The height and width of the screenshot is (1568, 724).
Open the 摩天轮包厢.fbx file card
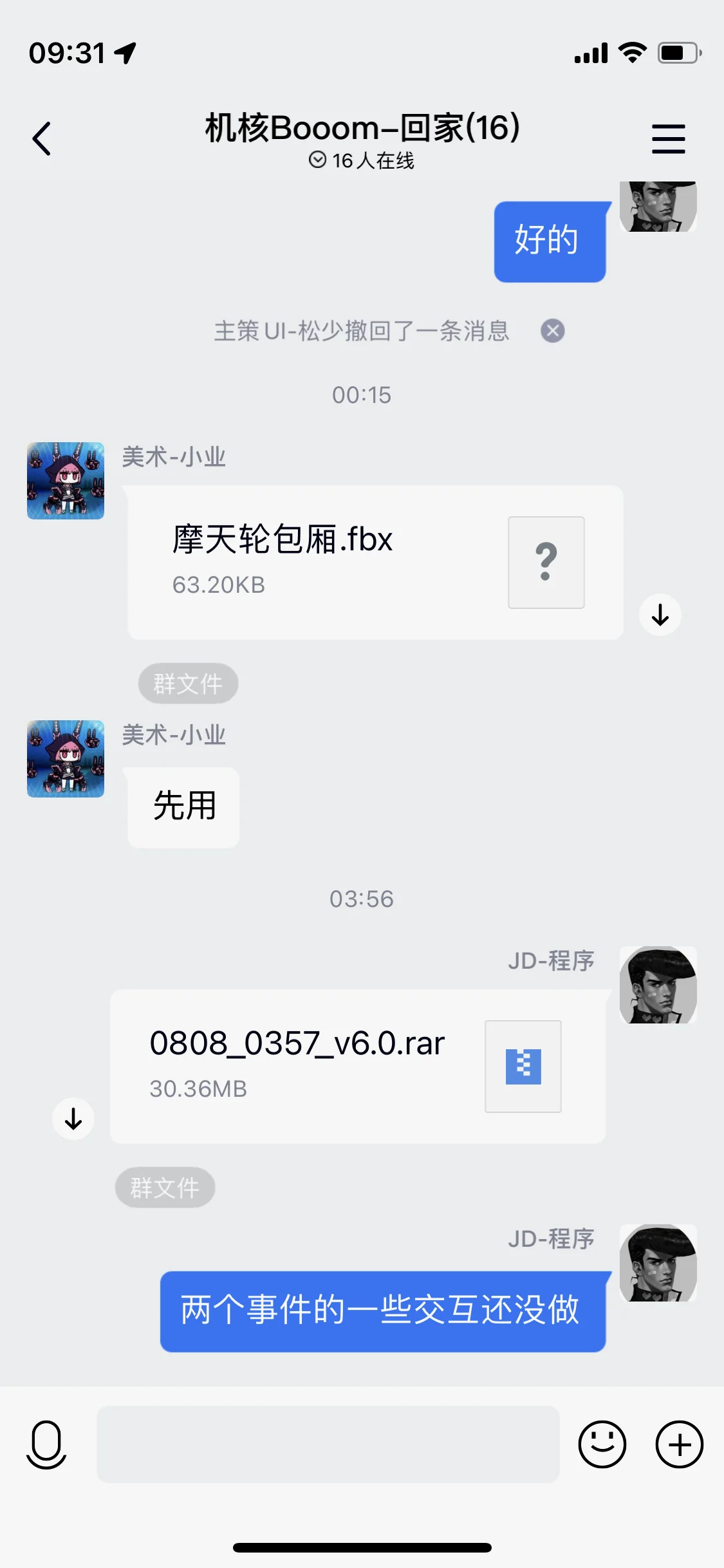click(375, 562)
